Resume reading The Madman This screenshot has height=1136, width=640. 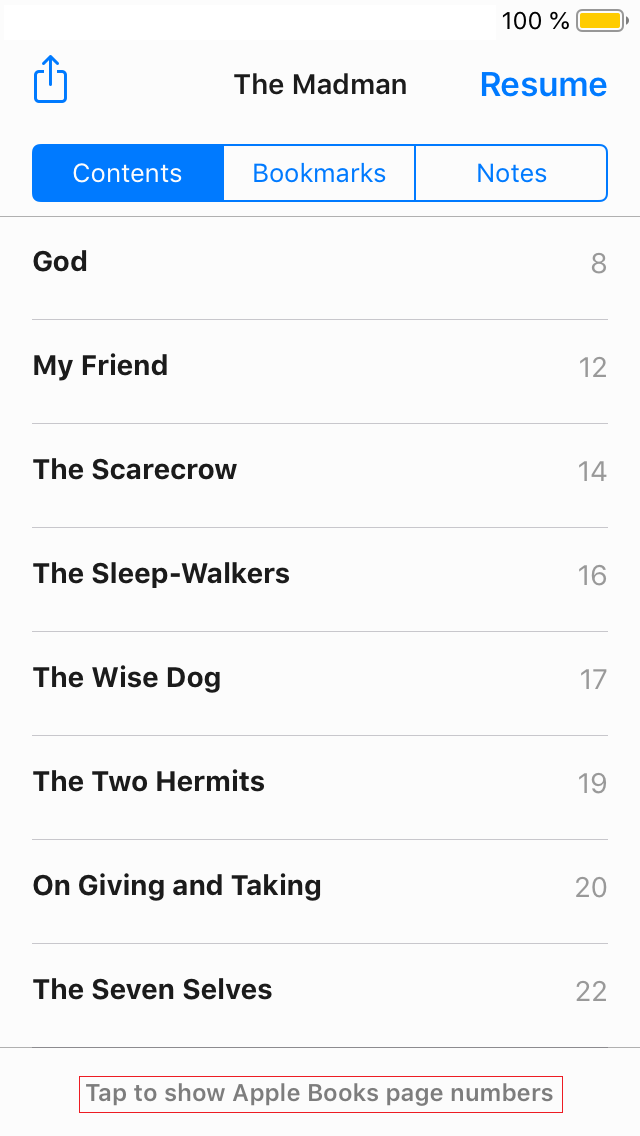tap(543, 85)
